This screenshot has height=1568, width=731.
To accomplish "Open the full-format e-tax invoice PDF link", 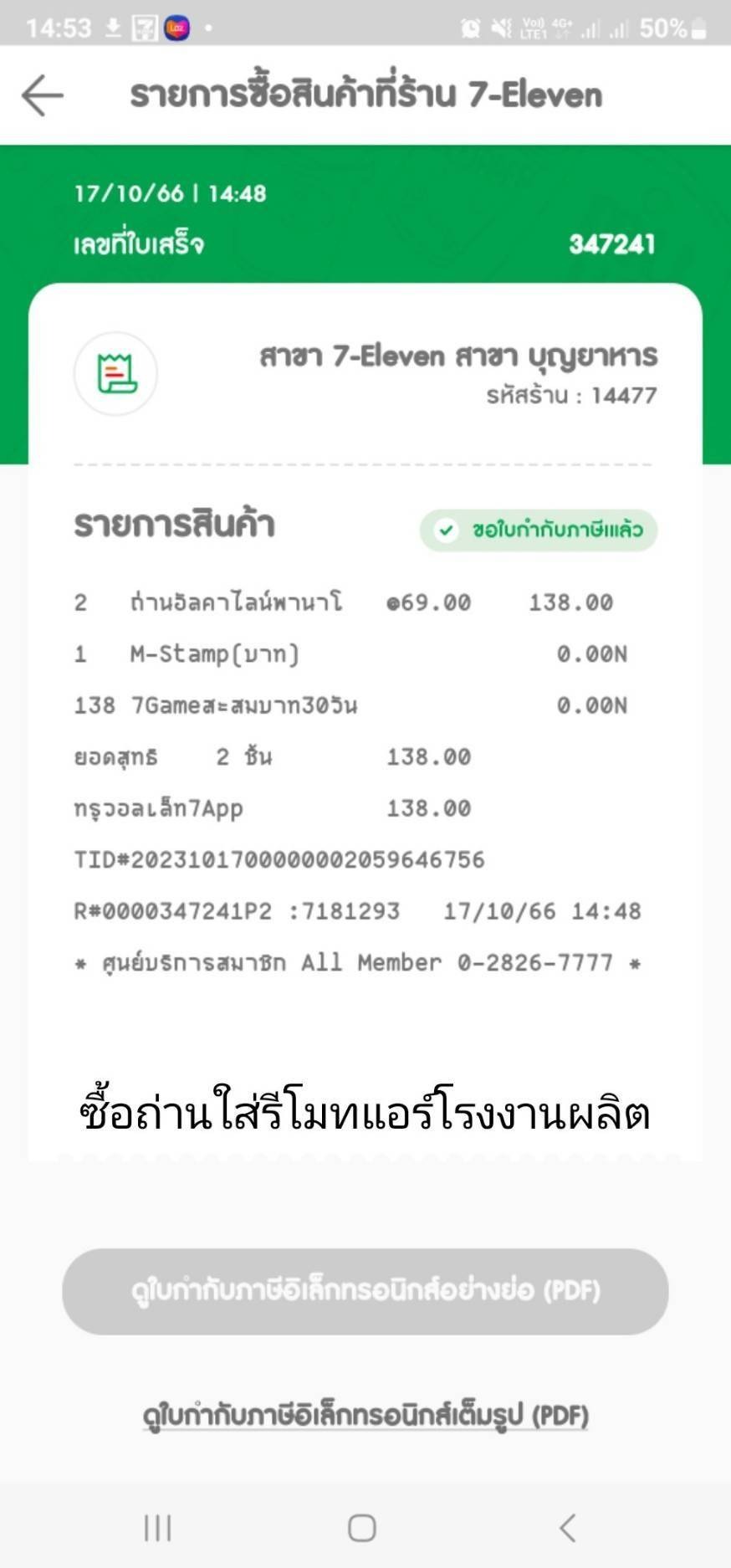I will (x=365, y=1416).
